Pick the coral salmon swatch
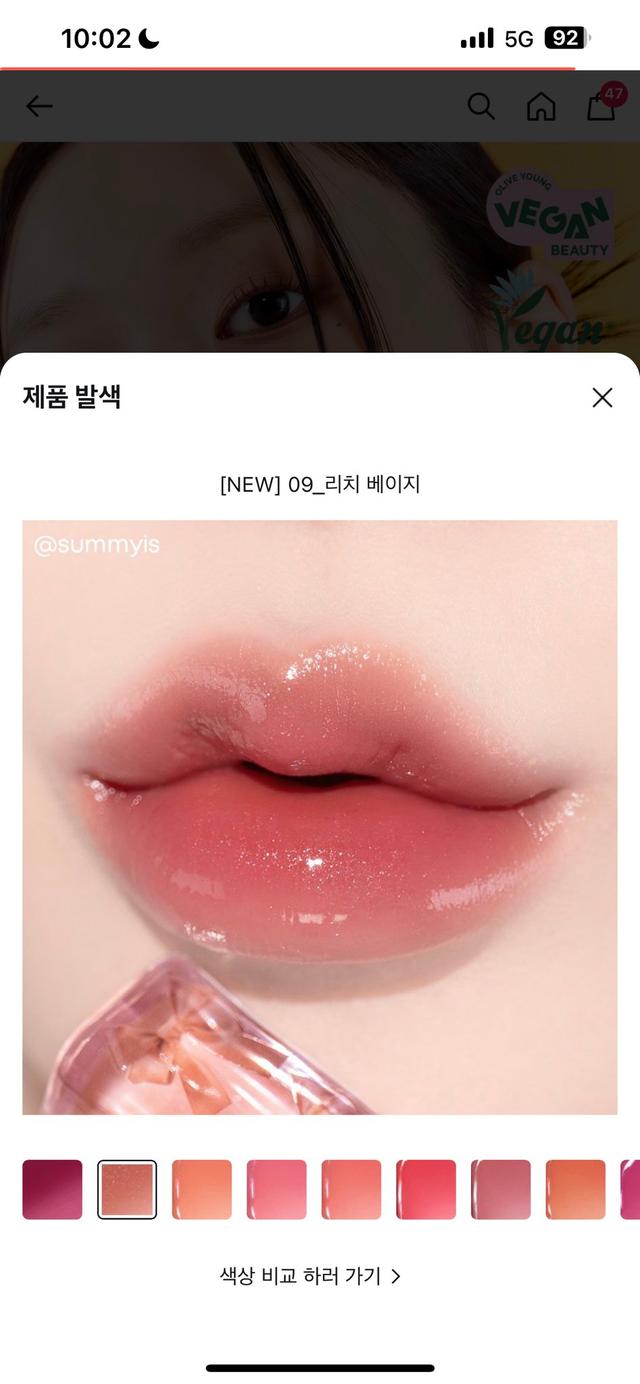 pos(351,1189)
